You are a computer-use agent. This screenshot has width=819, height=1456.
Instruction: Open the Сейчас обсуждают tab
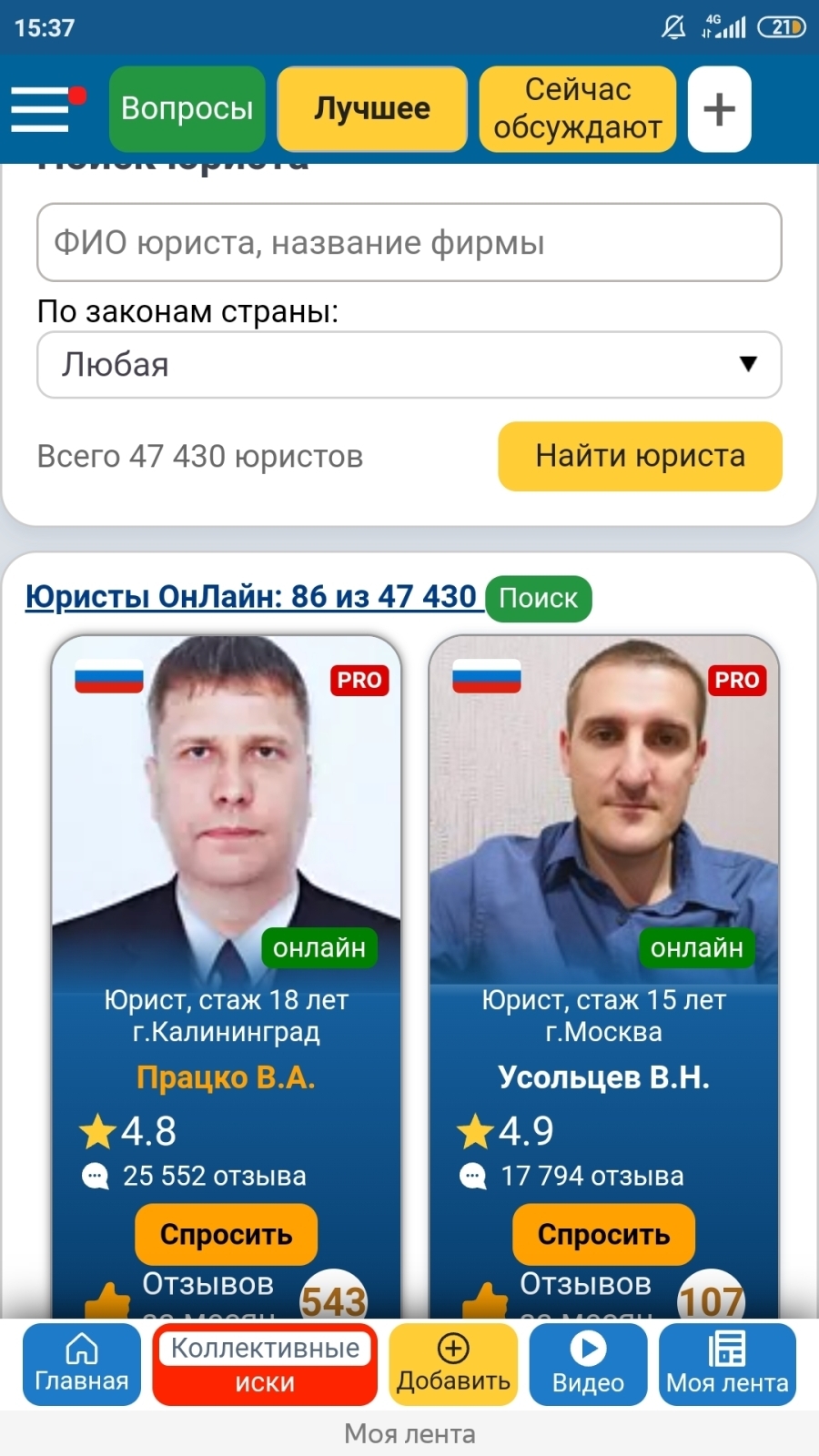(577, 109)
